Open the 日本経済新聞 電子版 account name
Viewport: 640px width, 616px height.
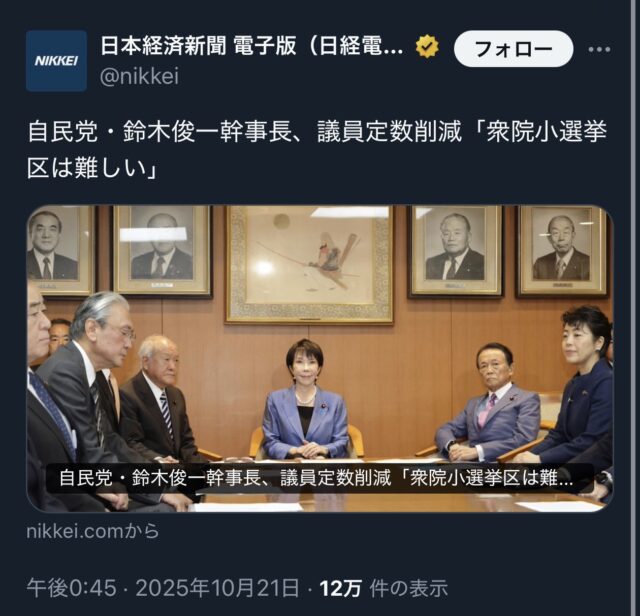252,45
